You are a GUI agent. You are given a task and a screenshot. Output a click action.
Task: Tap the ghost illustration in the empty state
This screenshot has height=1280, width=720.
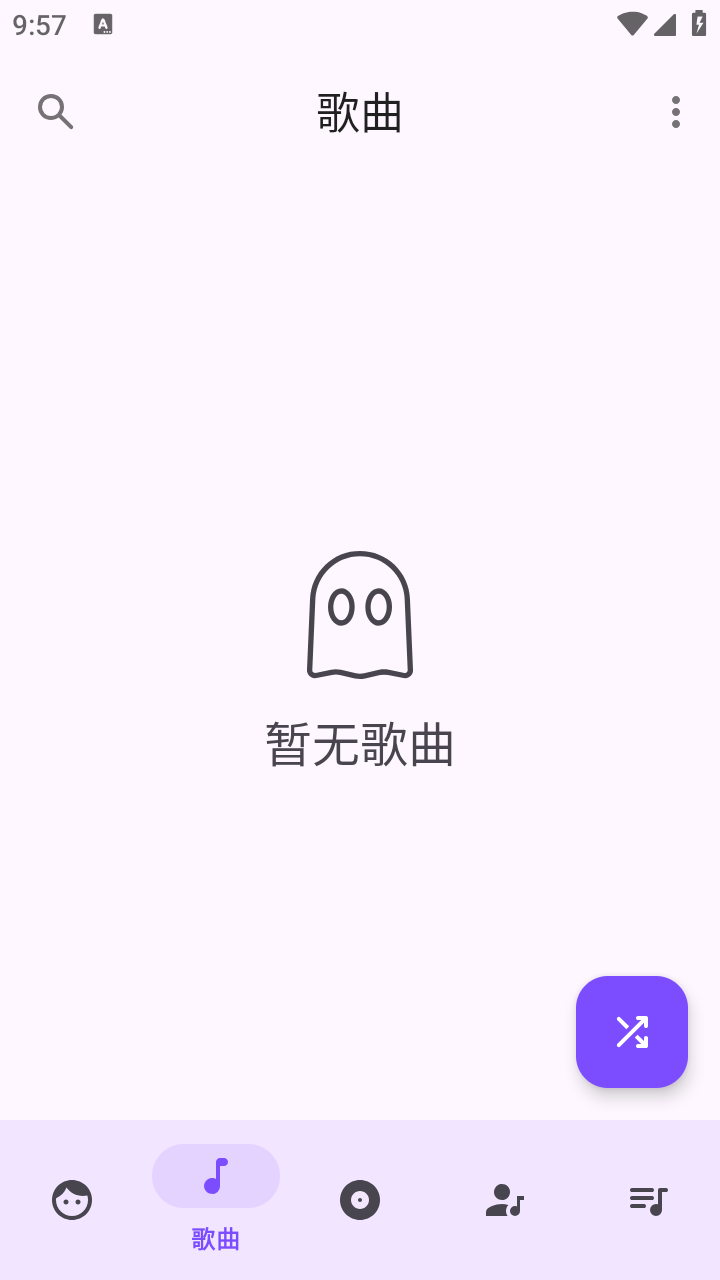click(x=360, y=615)
